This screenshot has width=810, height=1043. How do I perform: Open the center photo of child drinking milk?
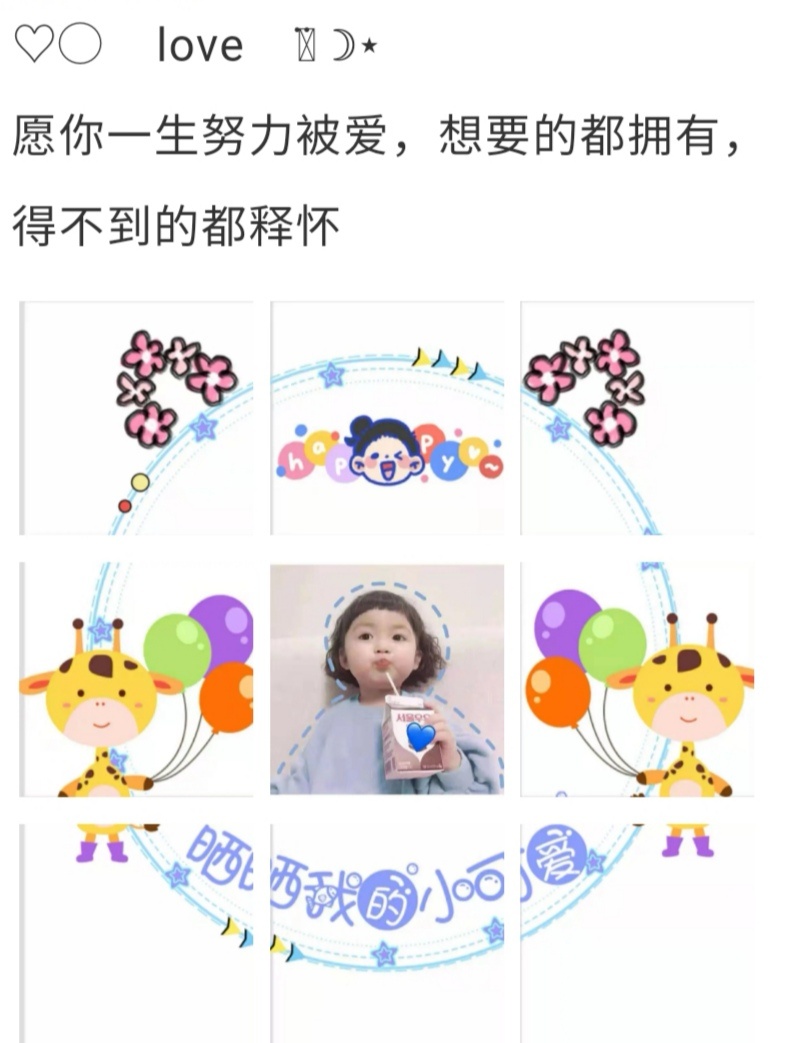(387, 679)
